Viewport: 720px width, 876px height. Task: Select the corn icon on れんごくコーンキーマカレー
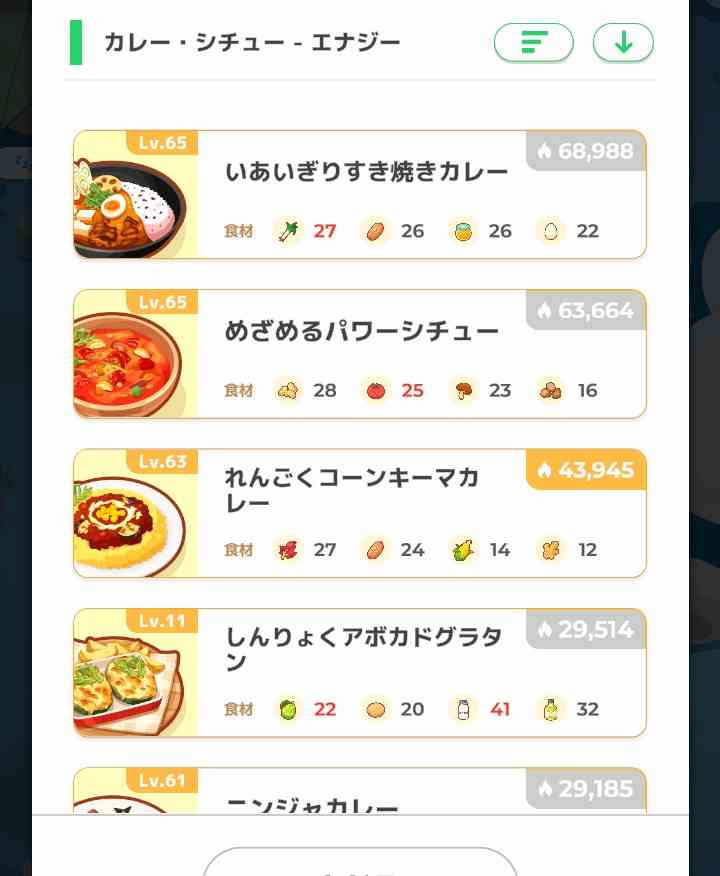(462, 549)
